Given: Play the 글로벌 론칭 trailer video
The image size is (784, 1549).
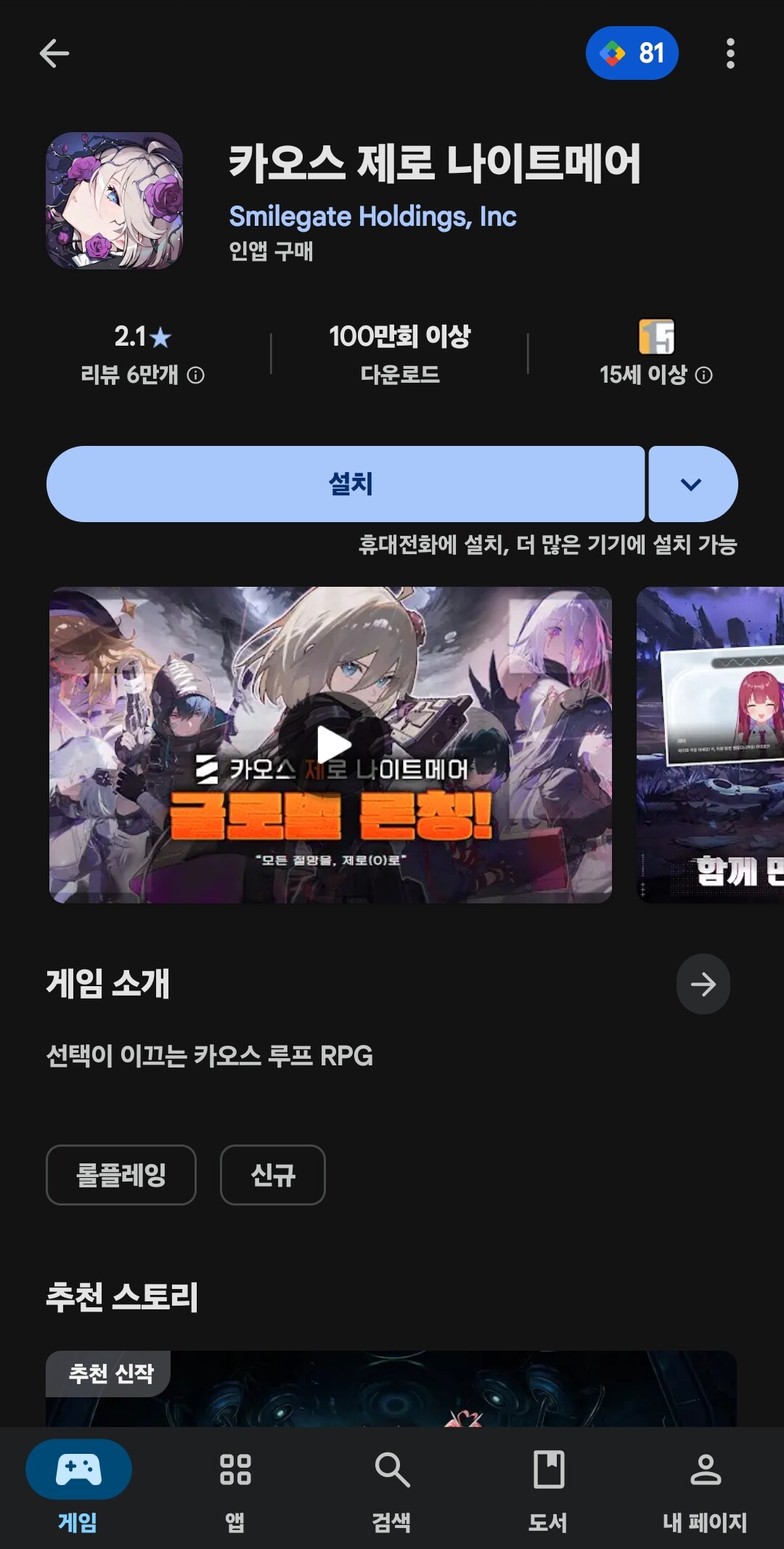Looking at the screenshot, I should click(332, 744).
